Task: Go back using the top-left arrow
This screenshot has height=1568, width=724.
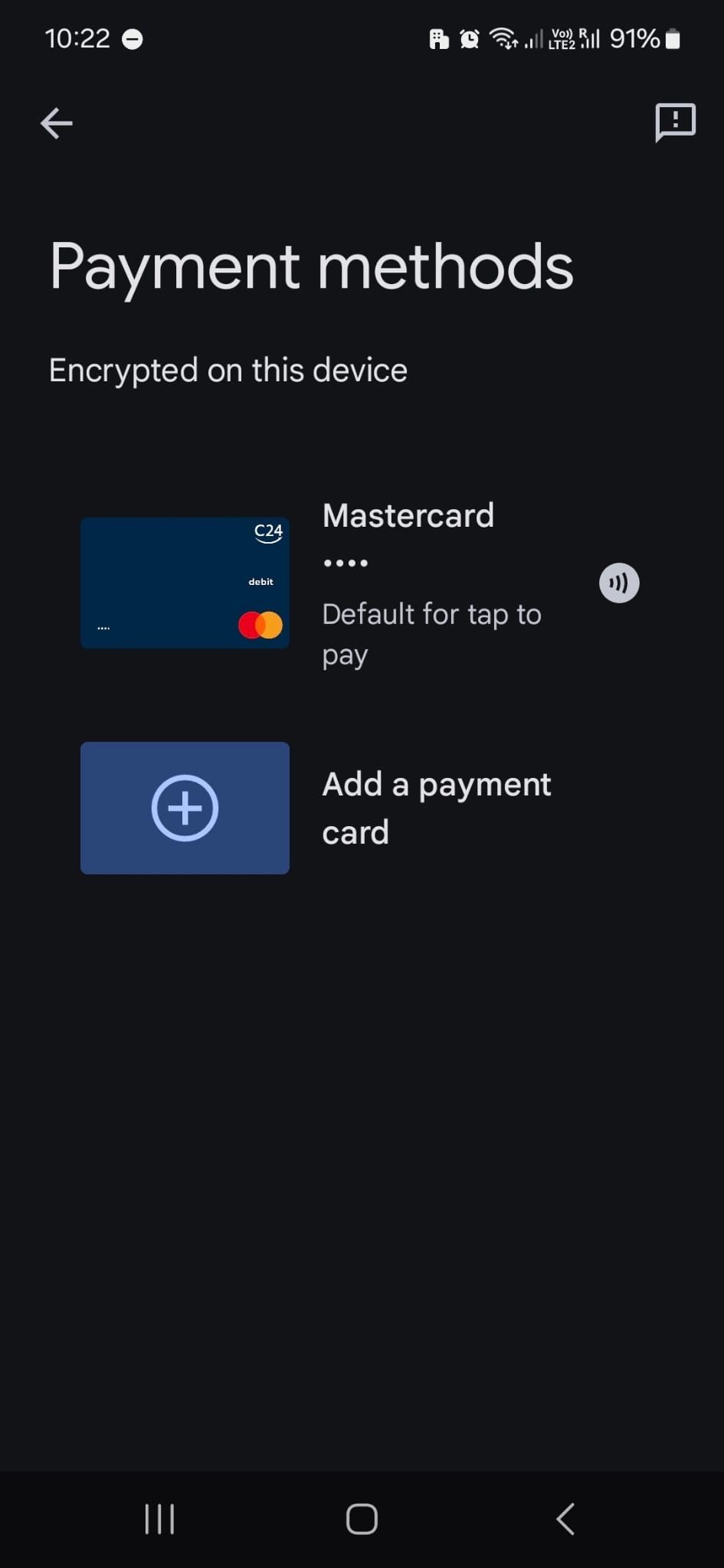Action: [57, 122]
